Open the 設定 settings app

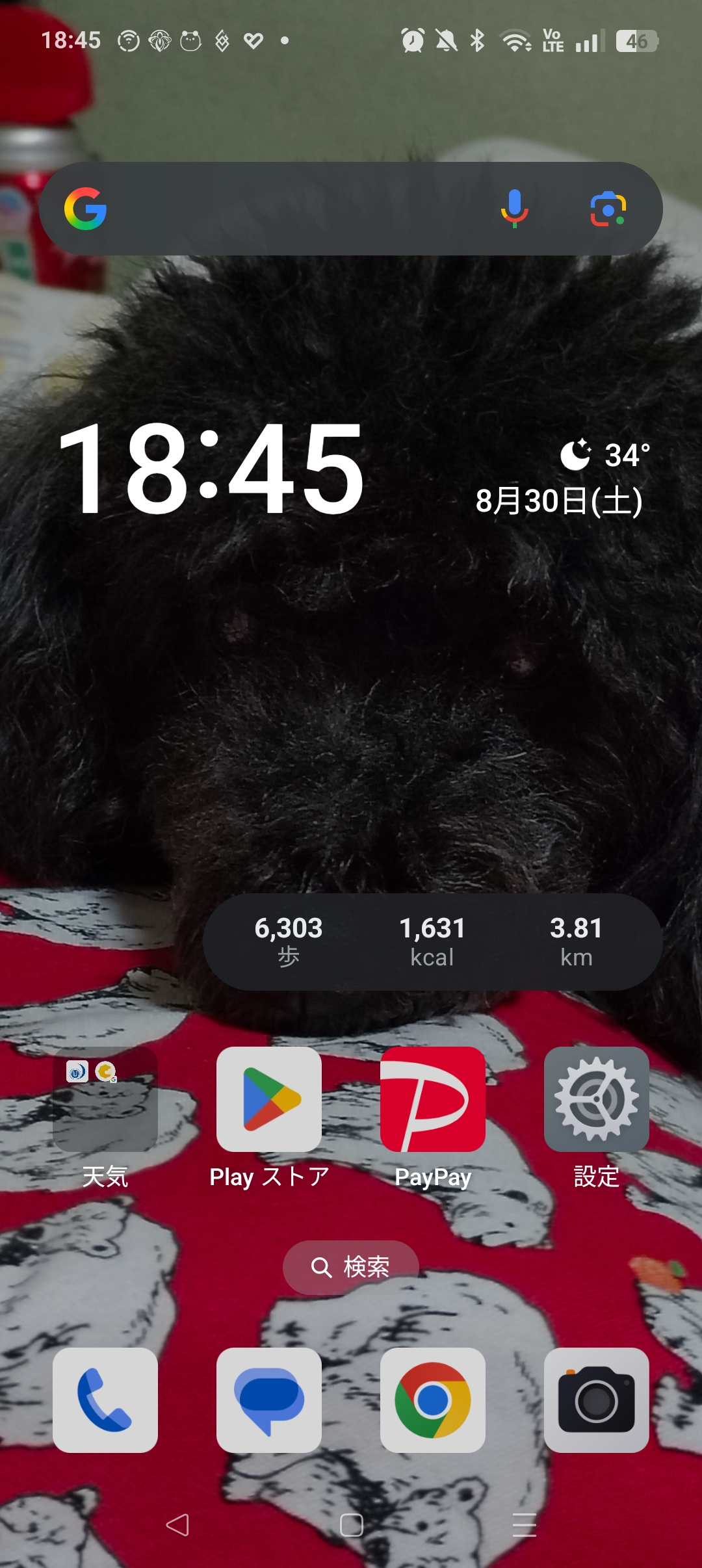point(597,1099)
